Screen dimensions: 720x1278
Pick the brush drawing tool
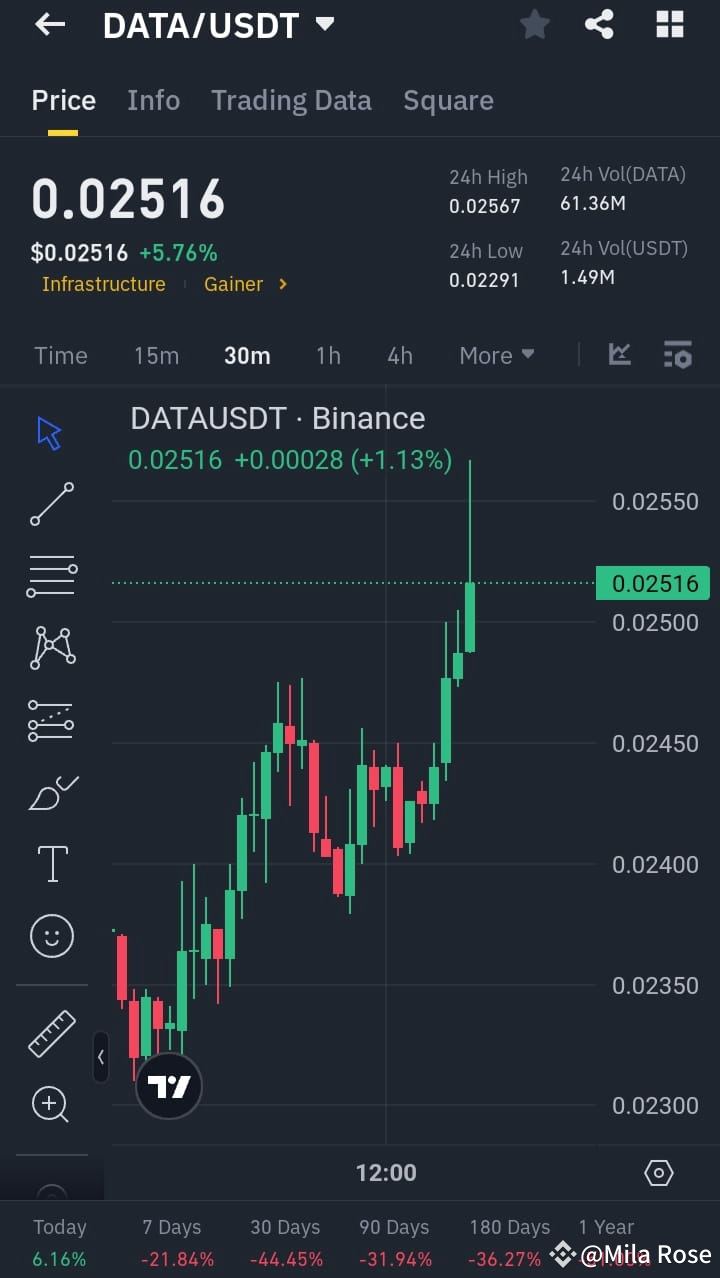coord(52,791)
